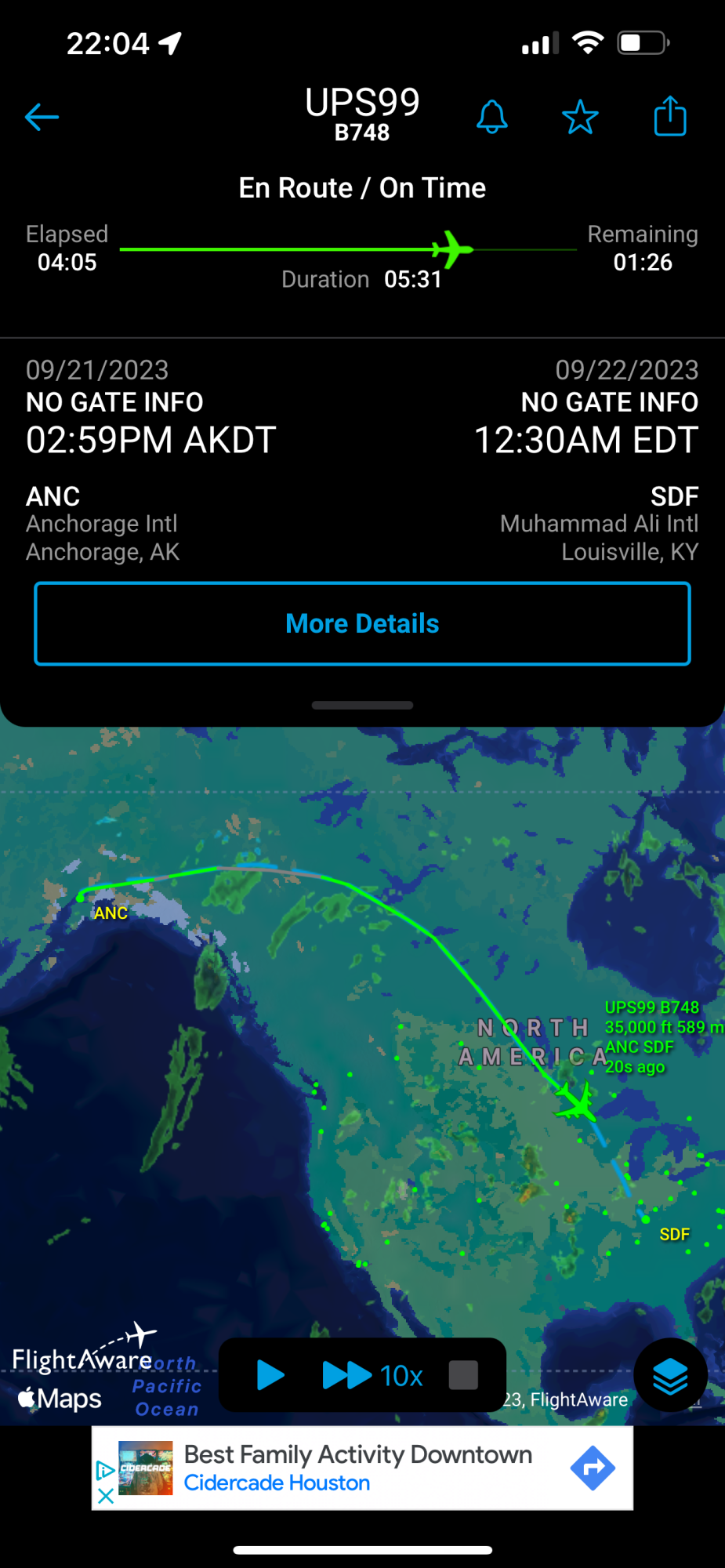Stop the map replay

pos(463,1375)
